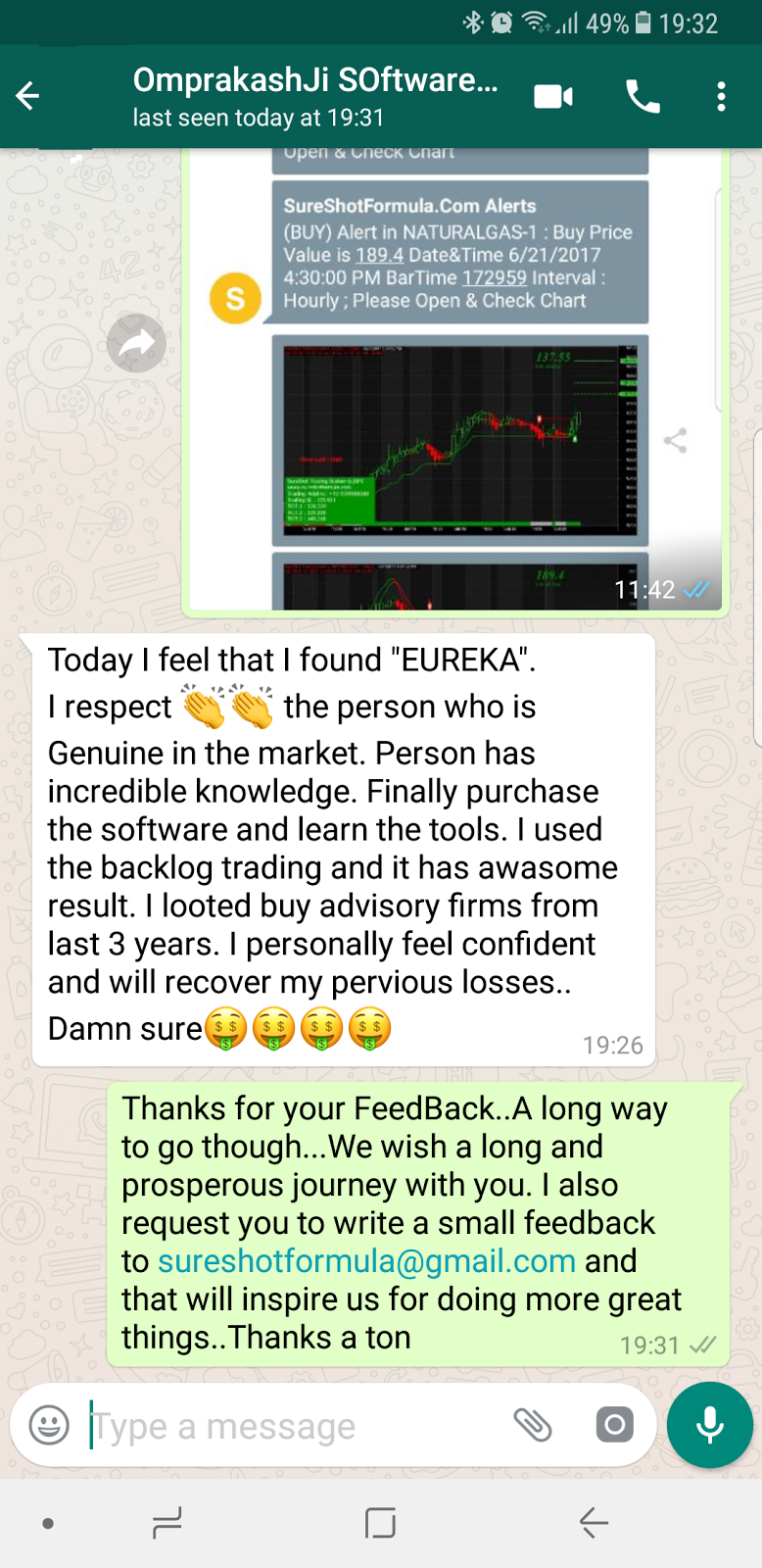
Task: Tap the system home button
Action: tap(380, 1523)
